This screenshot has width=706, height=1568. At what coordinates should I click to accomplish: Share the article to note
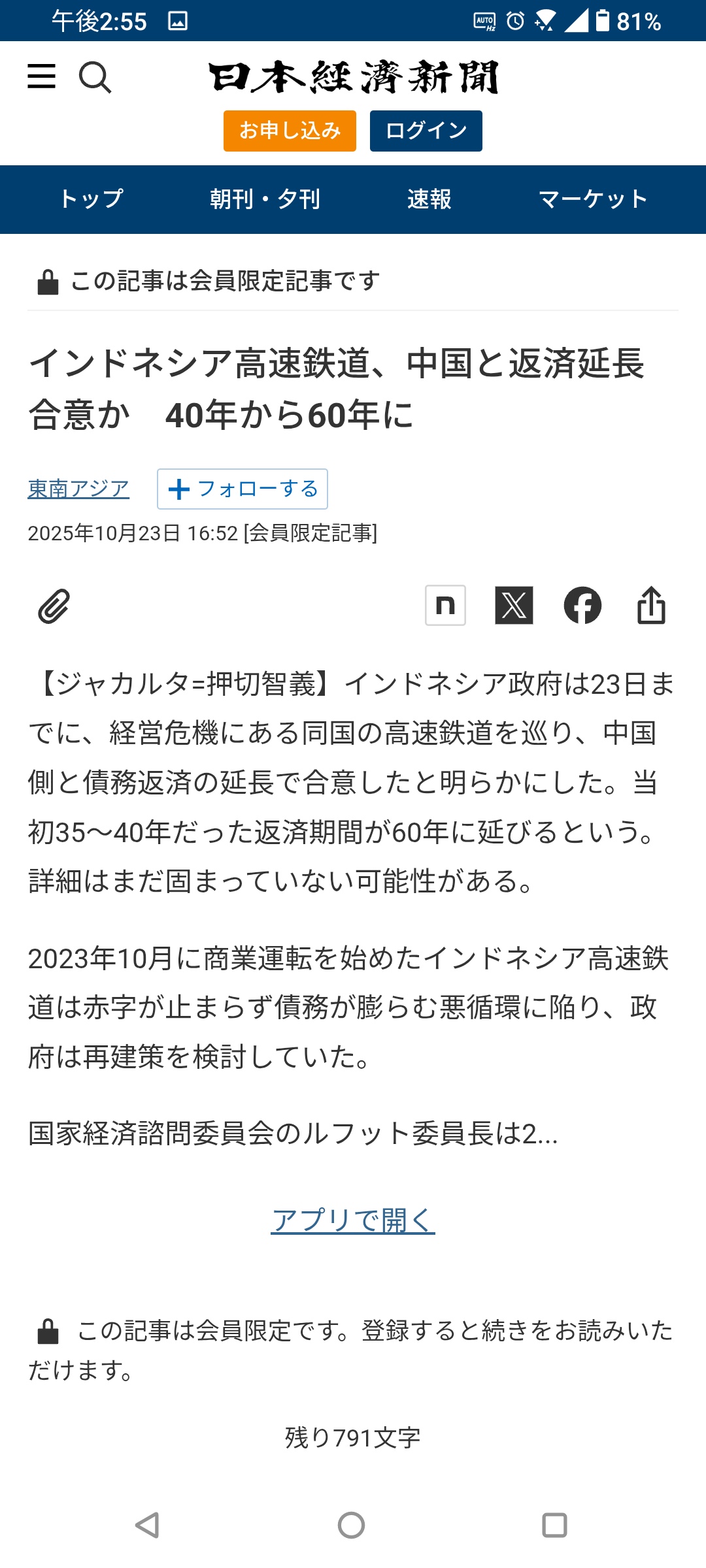(x=445, y=605)
